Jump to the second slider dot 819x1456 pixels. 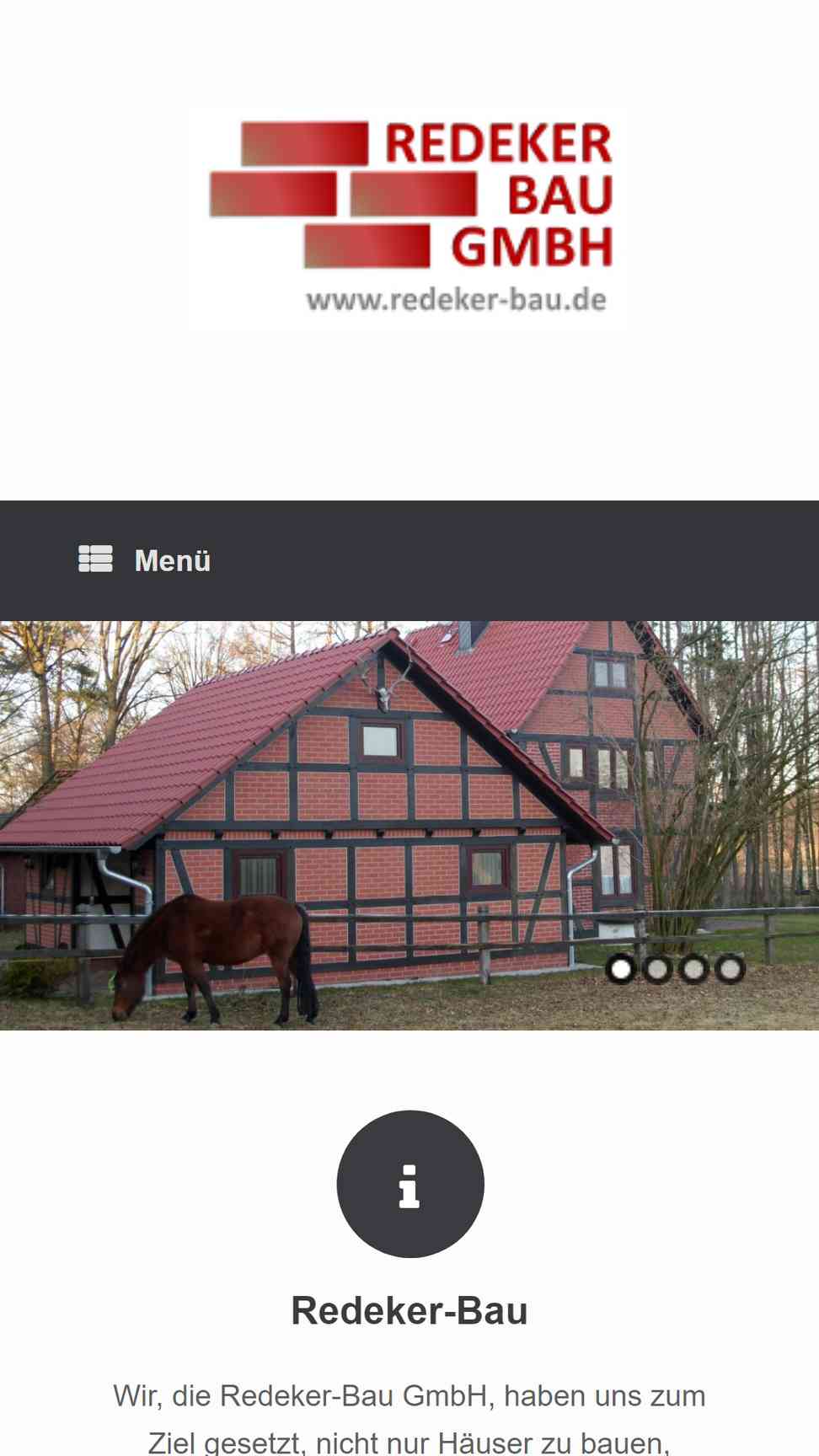[657, 969]
